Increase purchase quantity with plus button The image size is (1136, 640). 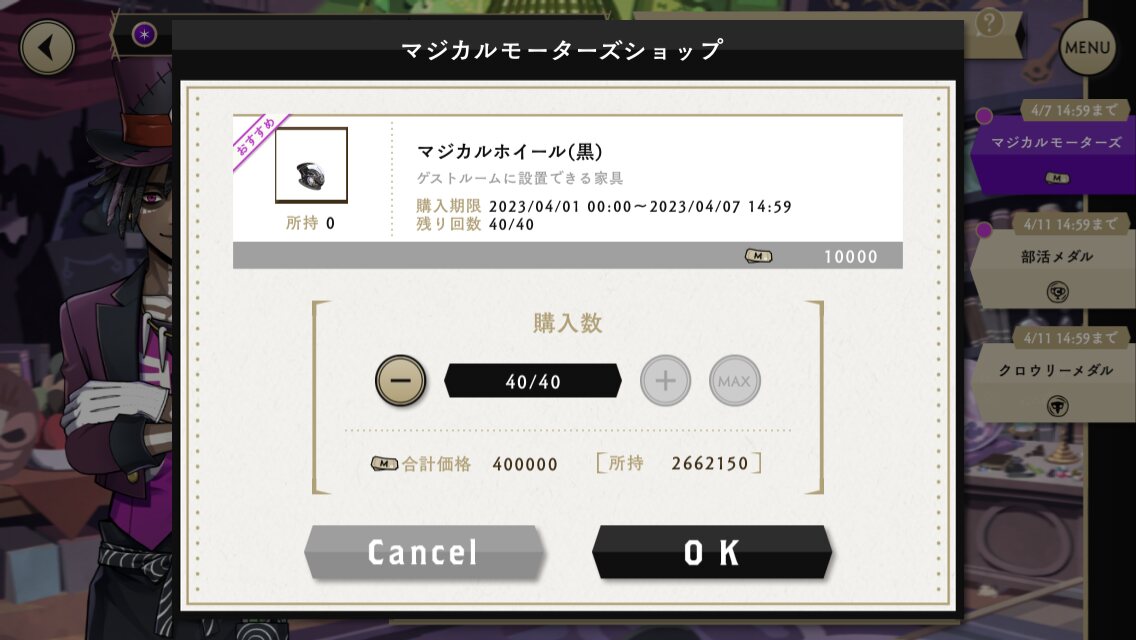tap(665, 381)
